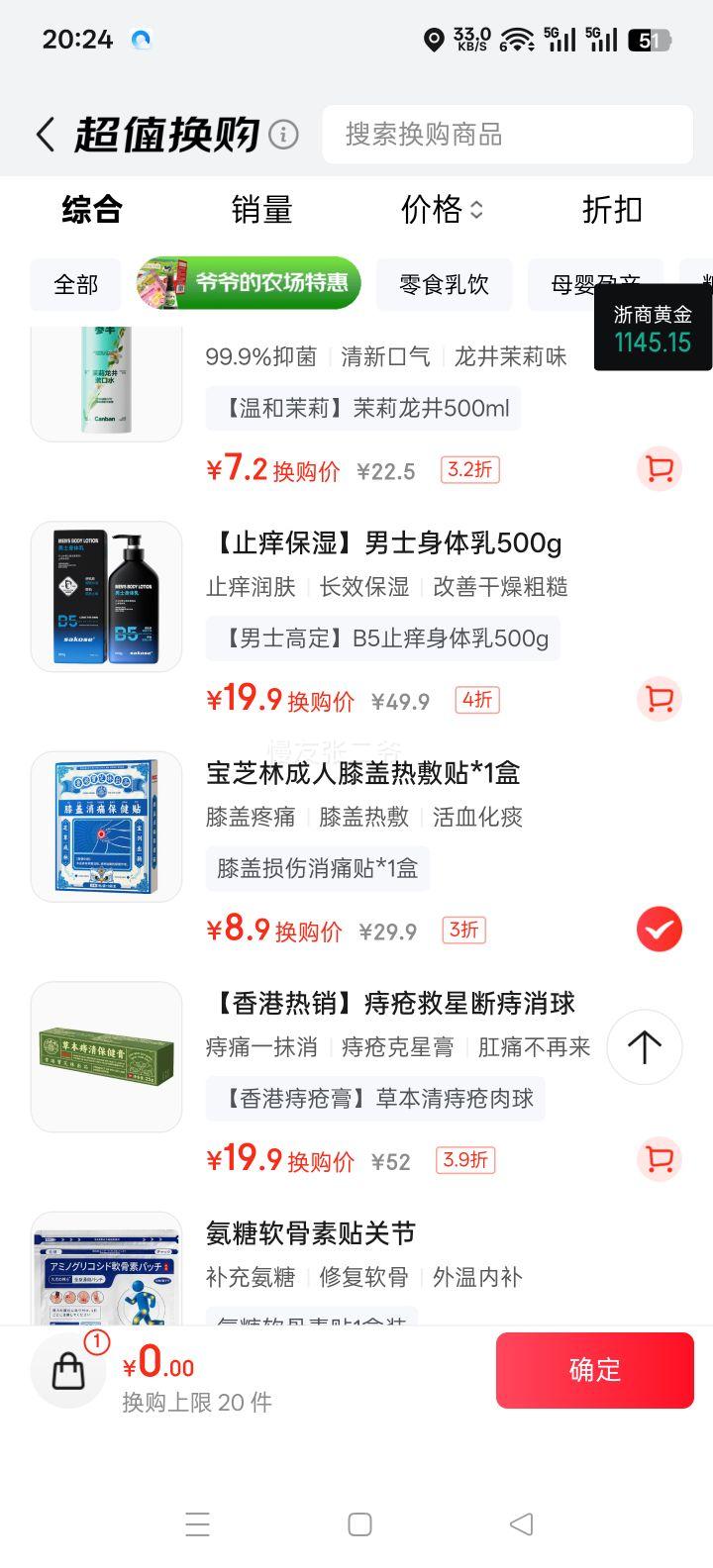Image resolution: width=713 pixels, height=1568 pixels.
Task: Tap the 搜索换购商品 search box
Action: tap(507, 135)
